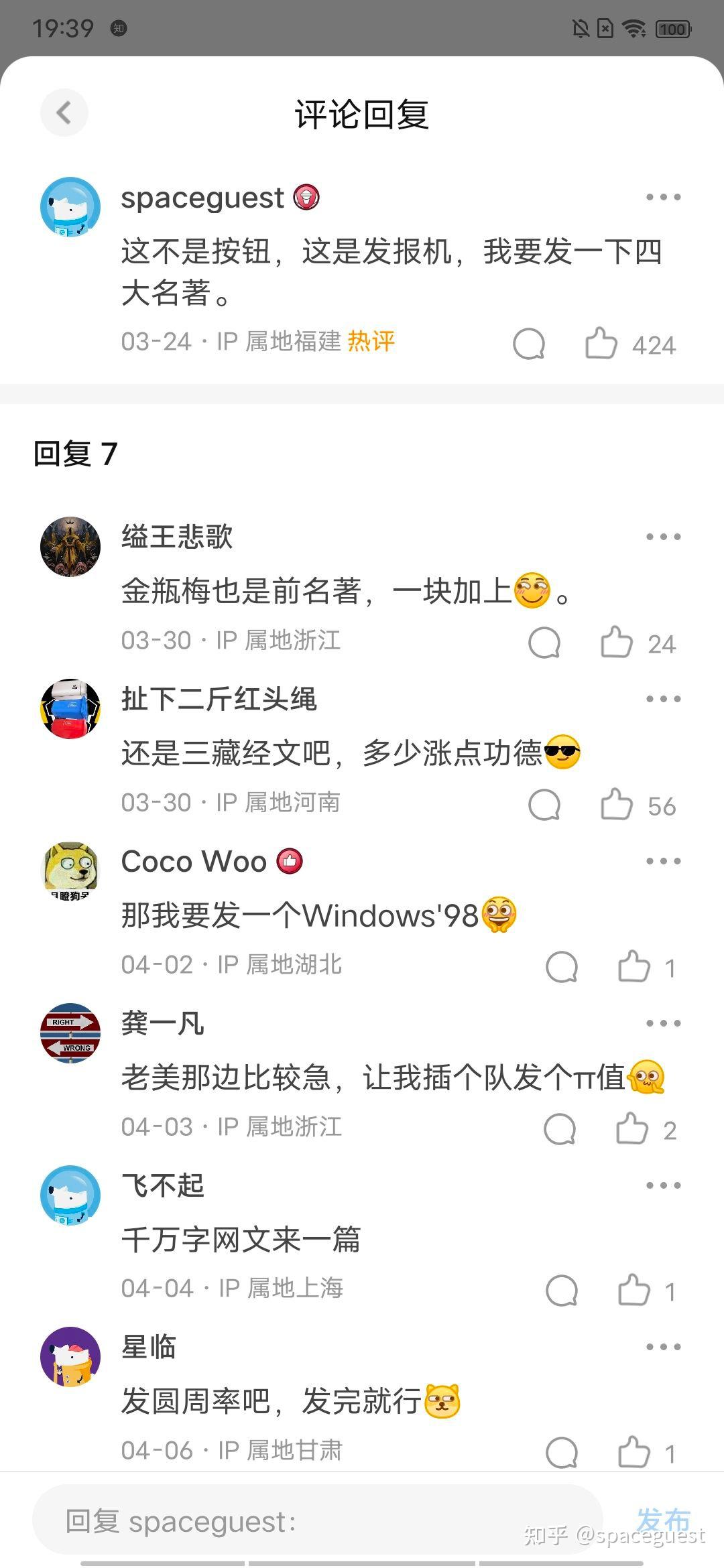Viewport: 724px width, 1568px height.
Task: Like 扯下二斤红头绳's reply with 56 likes
Action: [616, 805]
